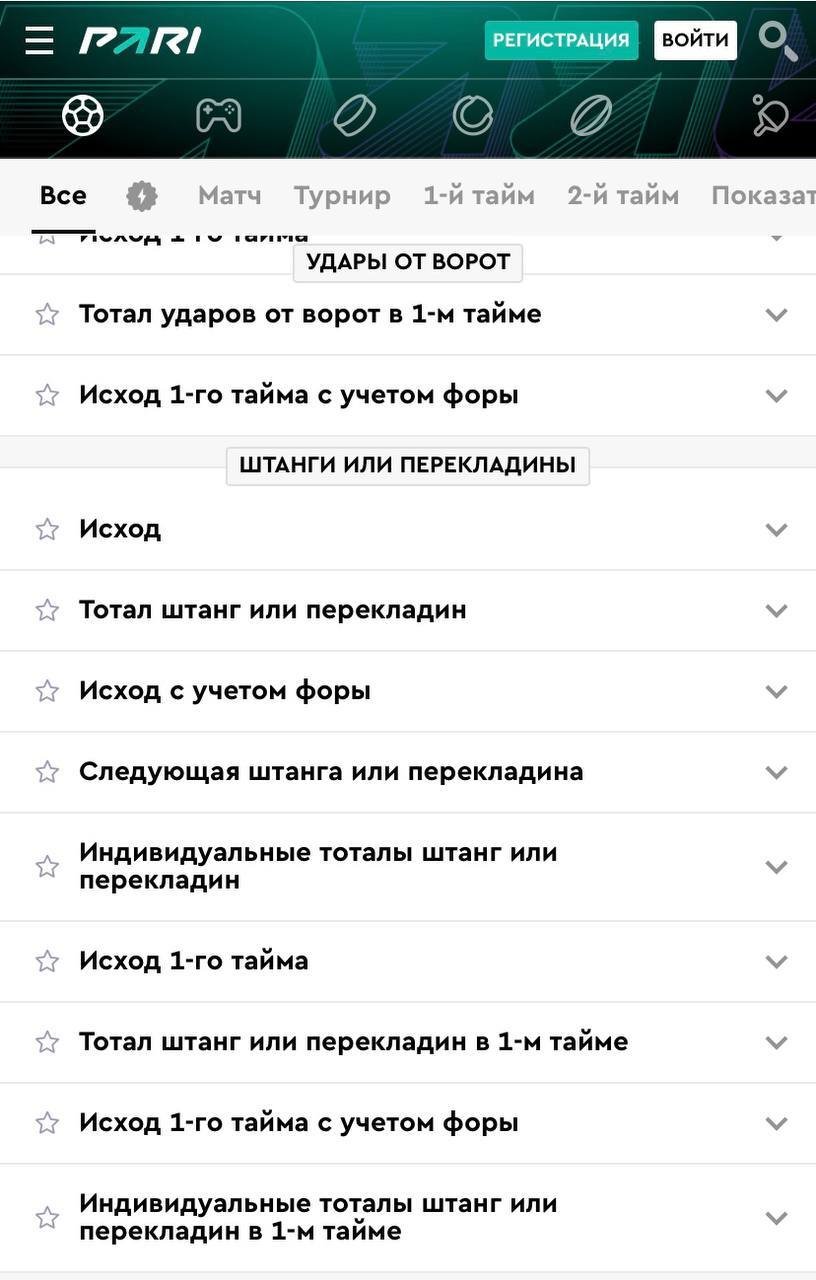Image resolution: width=816 pixels, height=1280 pixels.
Task: Switch to the Турнир tab
Action: tap(342, 195)
